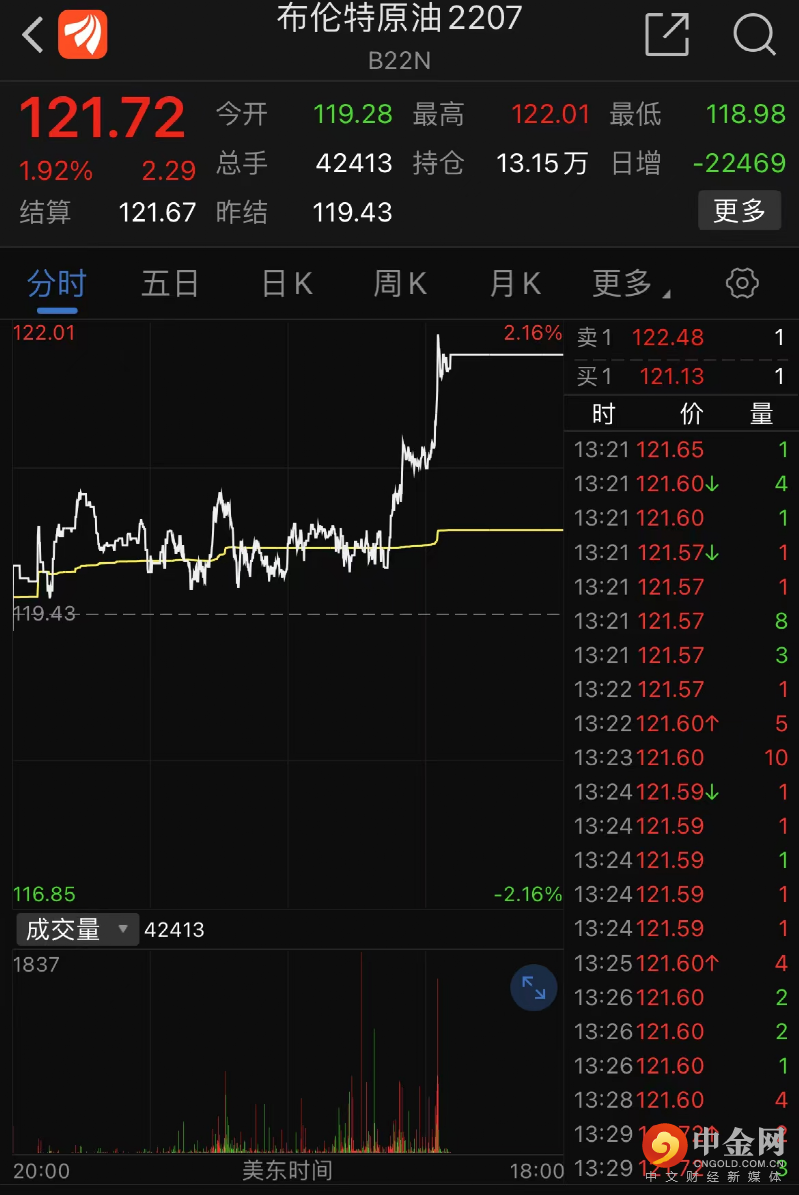View the 月K chart tab
Image resolution: width=799 pixels, height=1195 pixels.
coord(515,284)
